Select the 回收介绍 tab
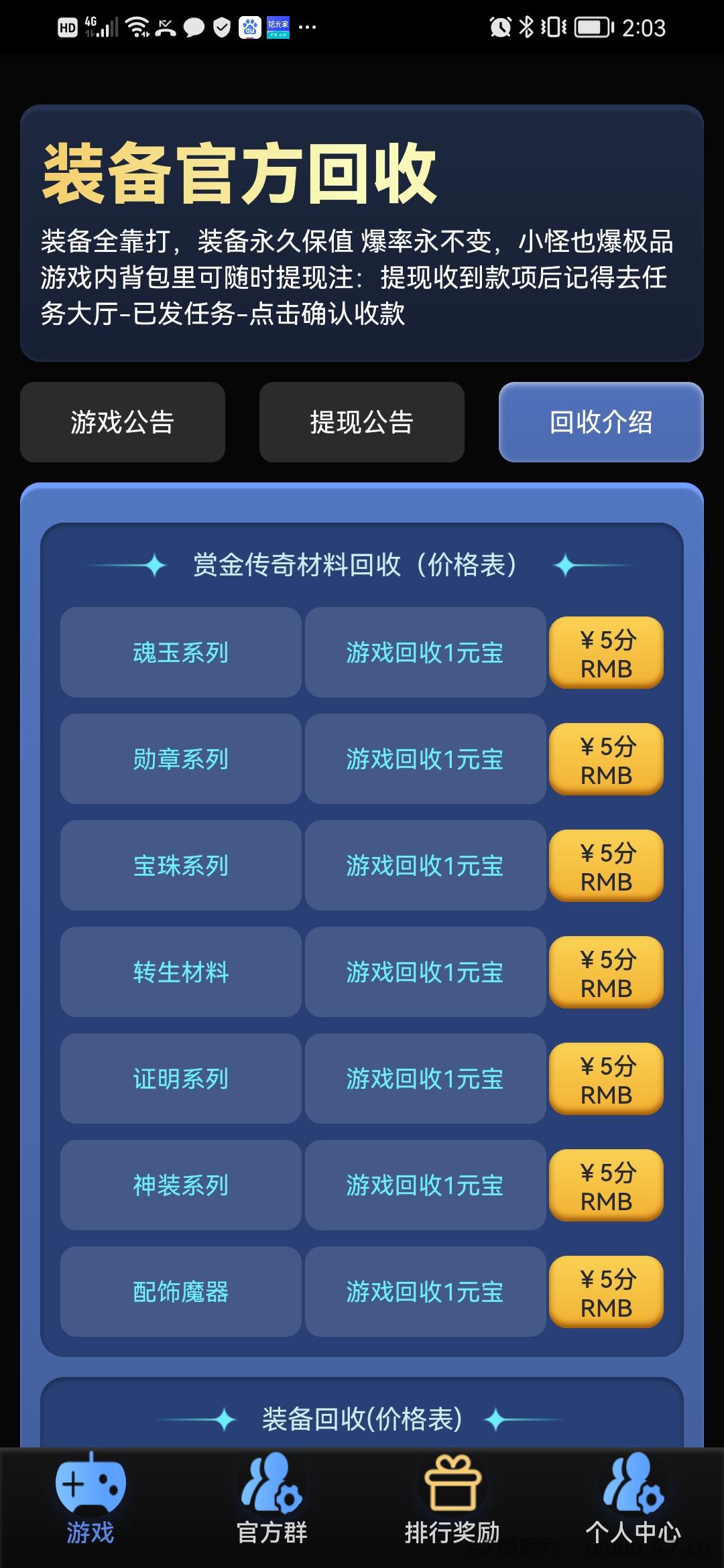 point(601,422)
